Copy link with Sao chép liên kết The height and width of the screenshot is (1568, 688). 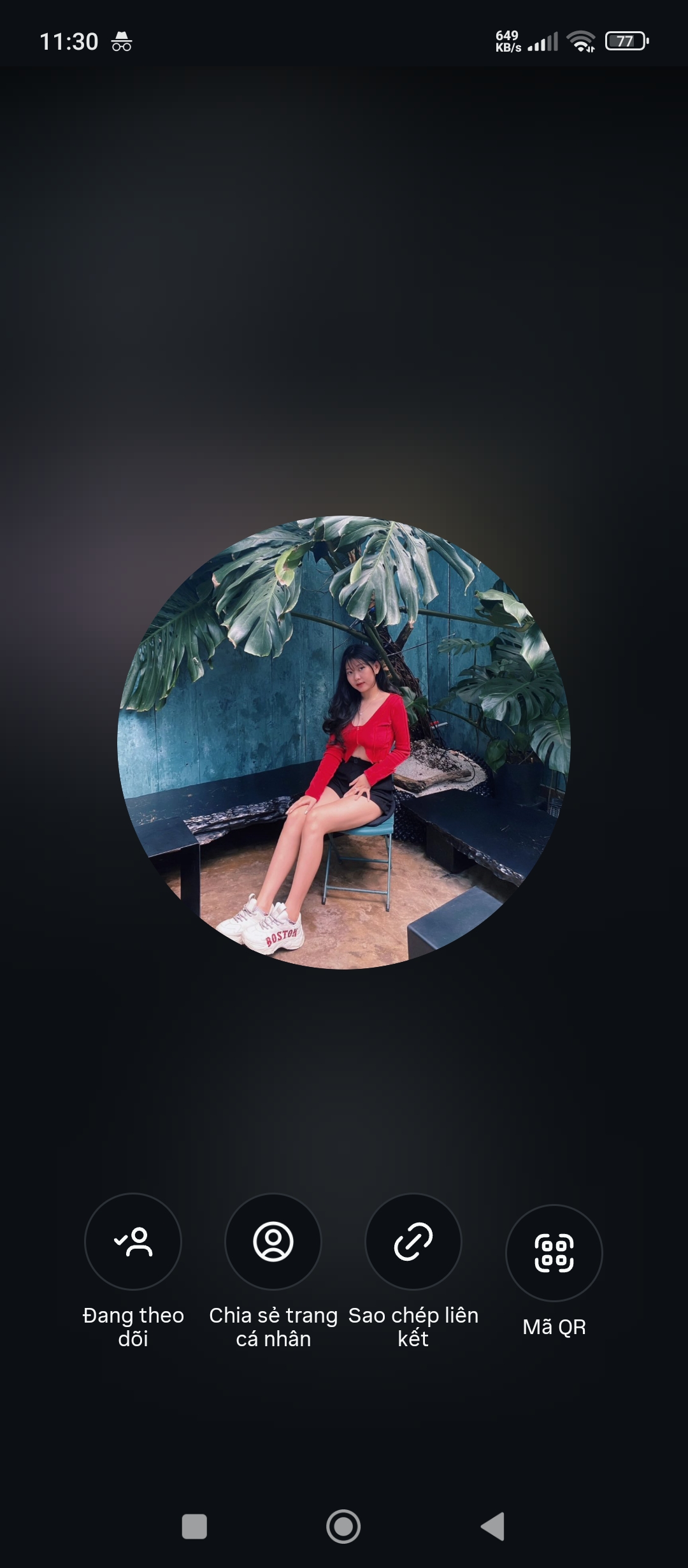click(413, 1241)
